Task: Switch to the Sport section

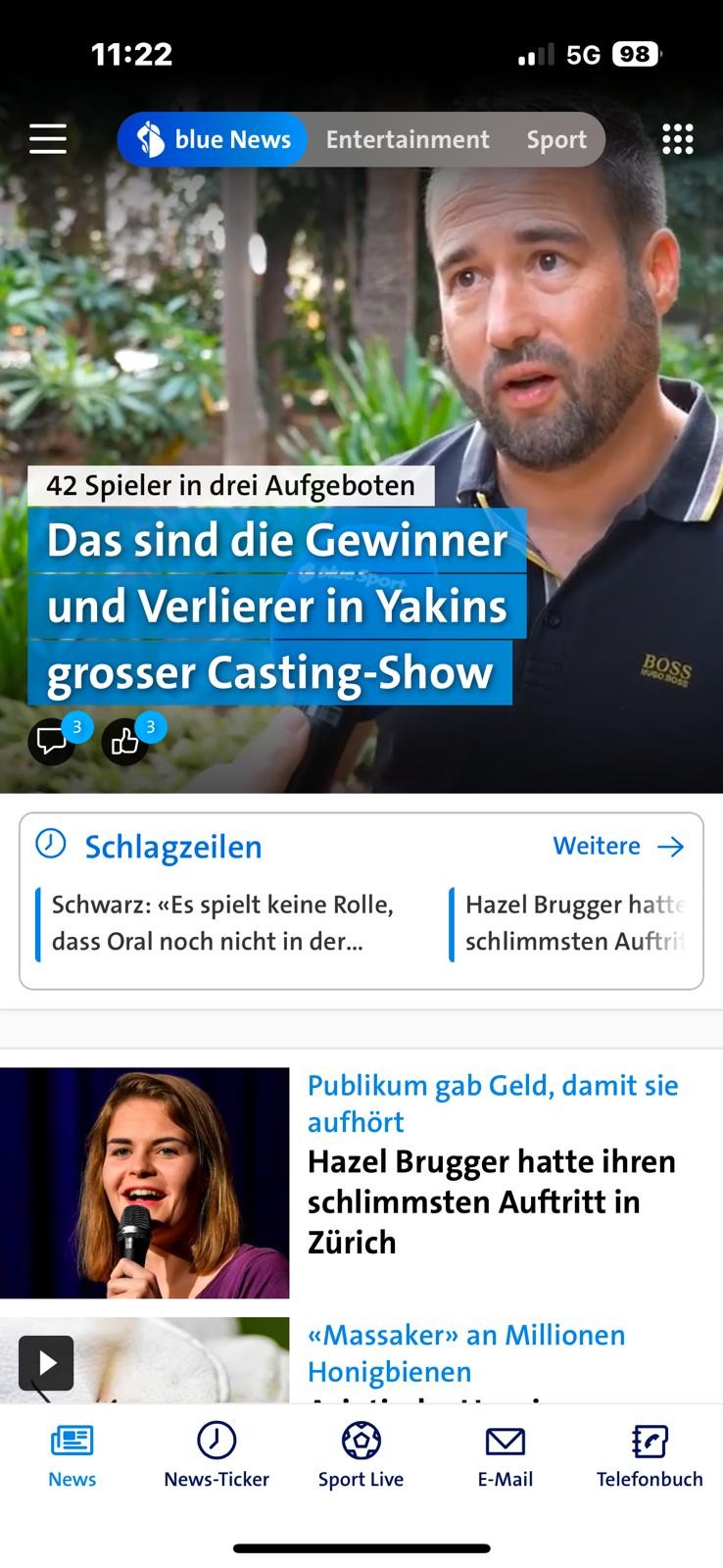Action: [556, 139]
